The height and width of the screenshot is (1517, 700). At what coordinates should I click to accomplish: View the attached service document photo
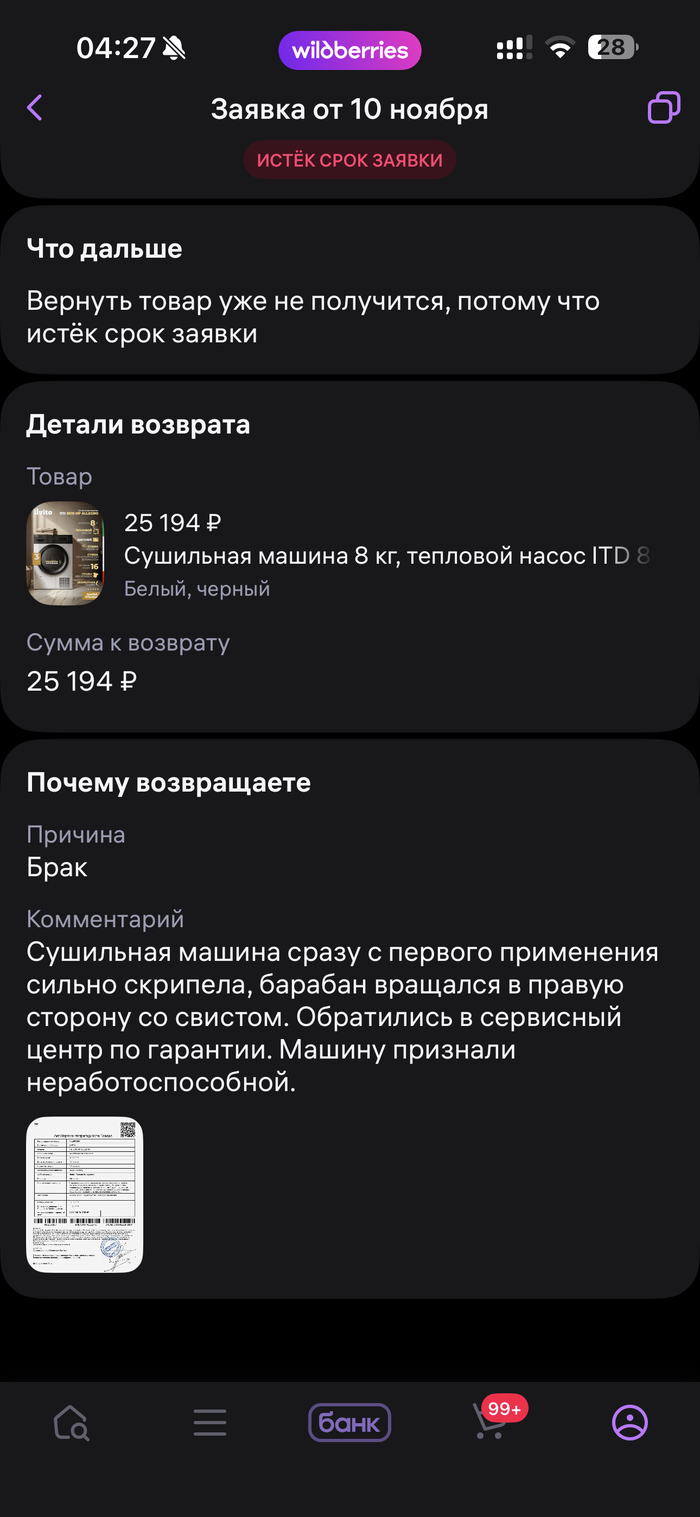(85, 1194)
